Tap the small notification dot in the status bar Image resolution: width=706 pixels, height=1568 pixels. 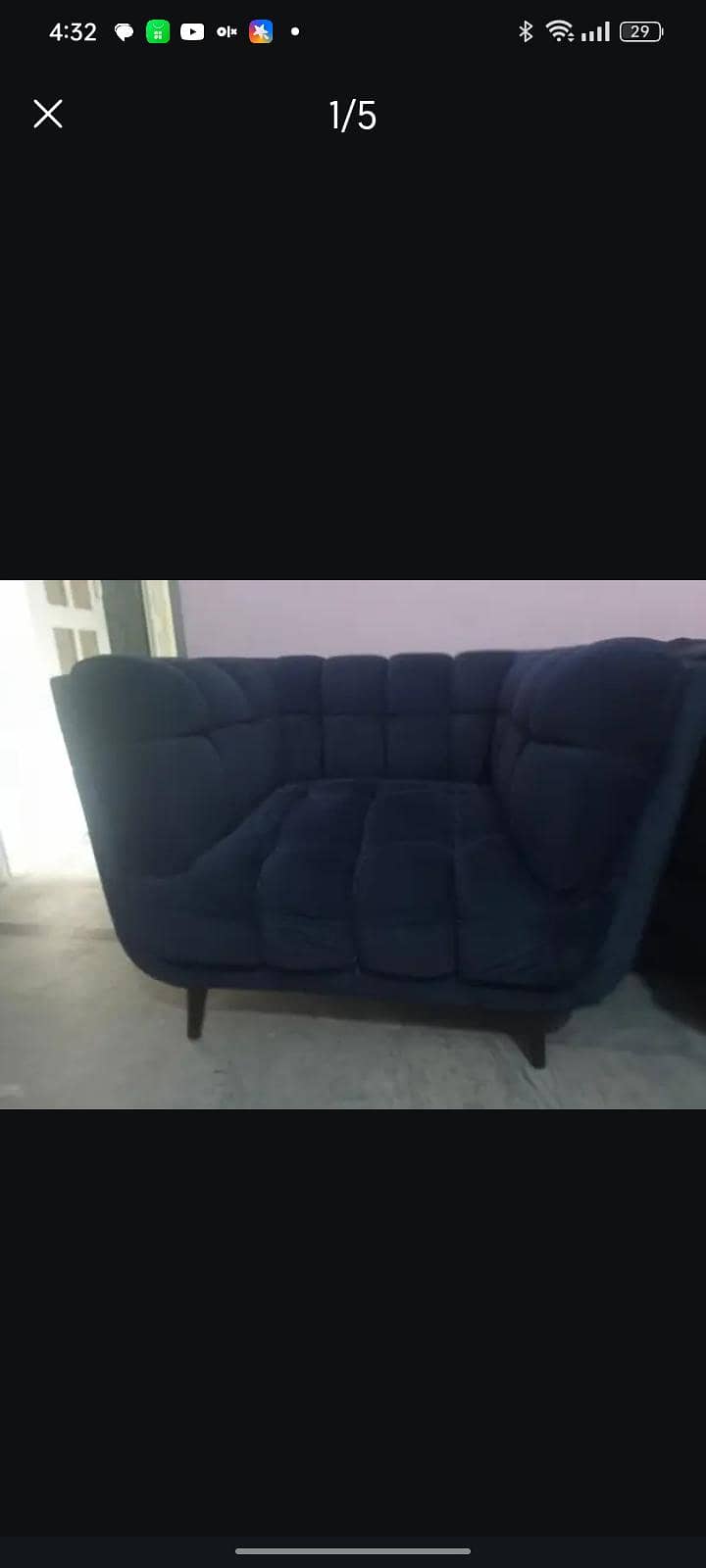pyautogui.click(x=294, y=31)
